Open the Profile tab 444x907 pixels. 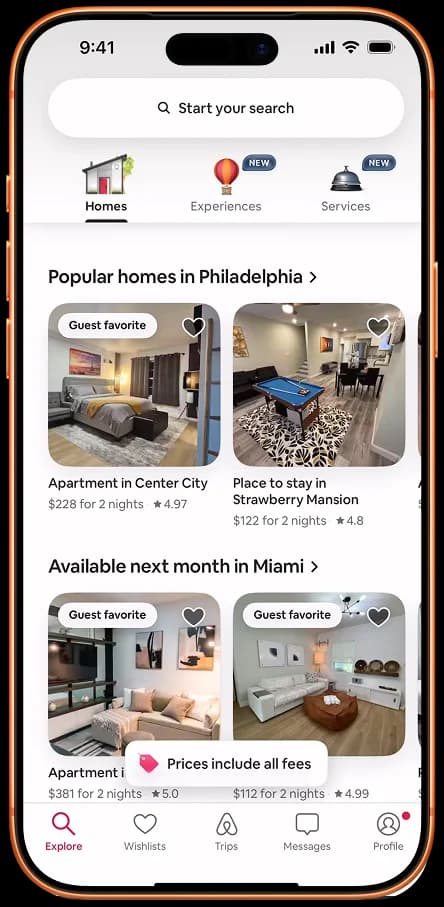click(388, 831)
